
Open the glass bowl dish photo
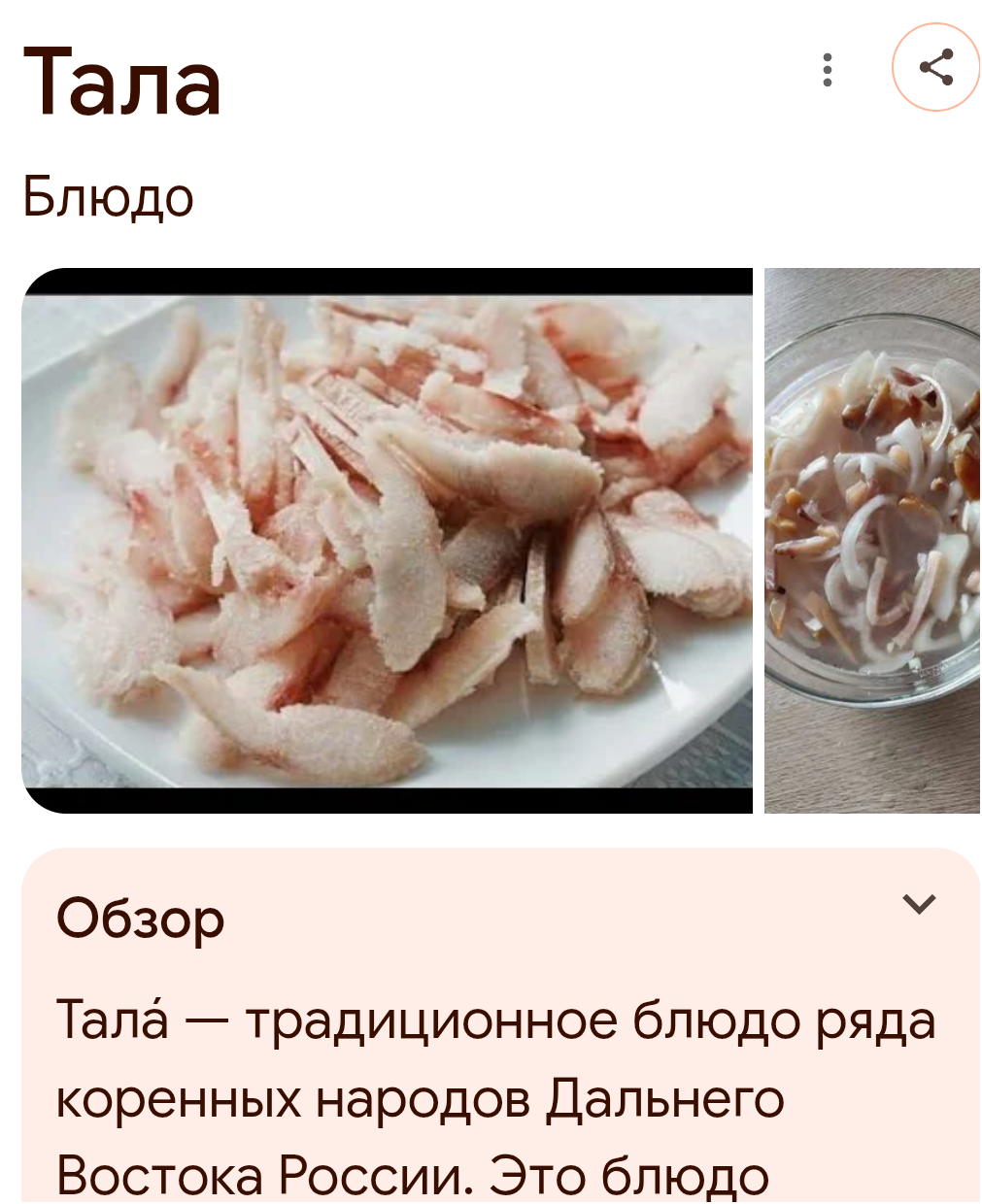(872, 540)
